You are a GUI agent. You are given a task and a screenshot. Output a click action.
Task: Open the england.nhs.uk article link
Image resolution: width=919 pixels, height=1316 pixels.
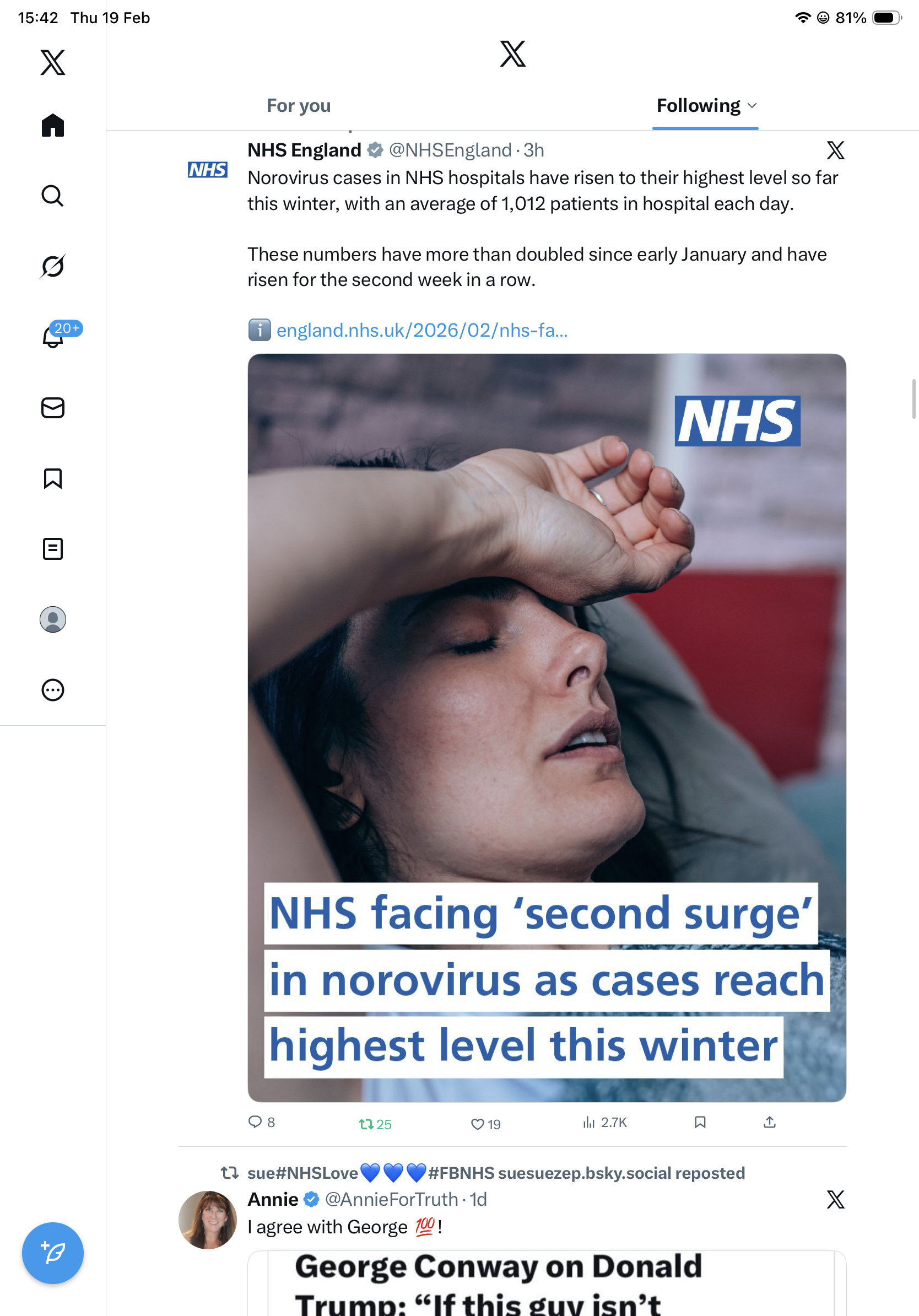click(421, 330)
